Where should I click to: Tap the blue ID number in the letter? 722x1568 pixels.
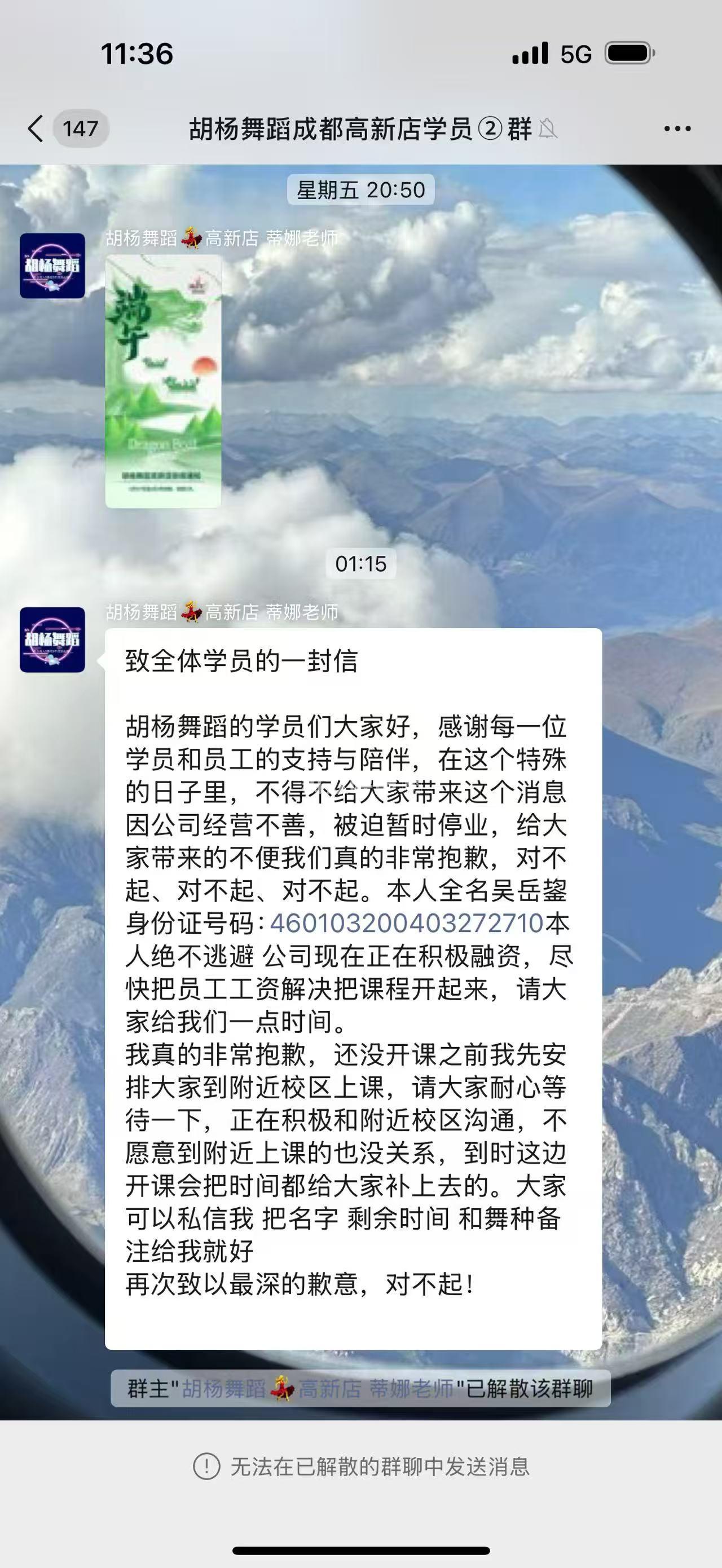406,924
